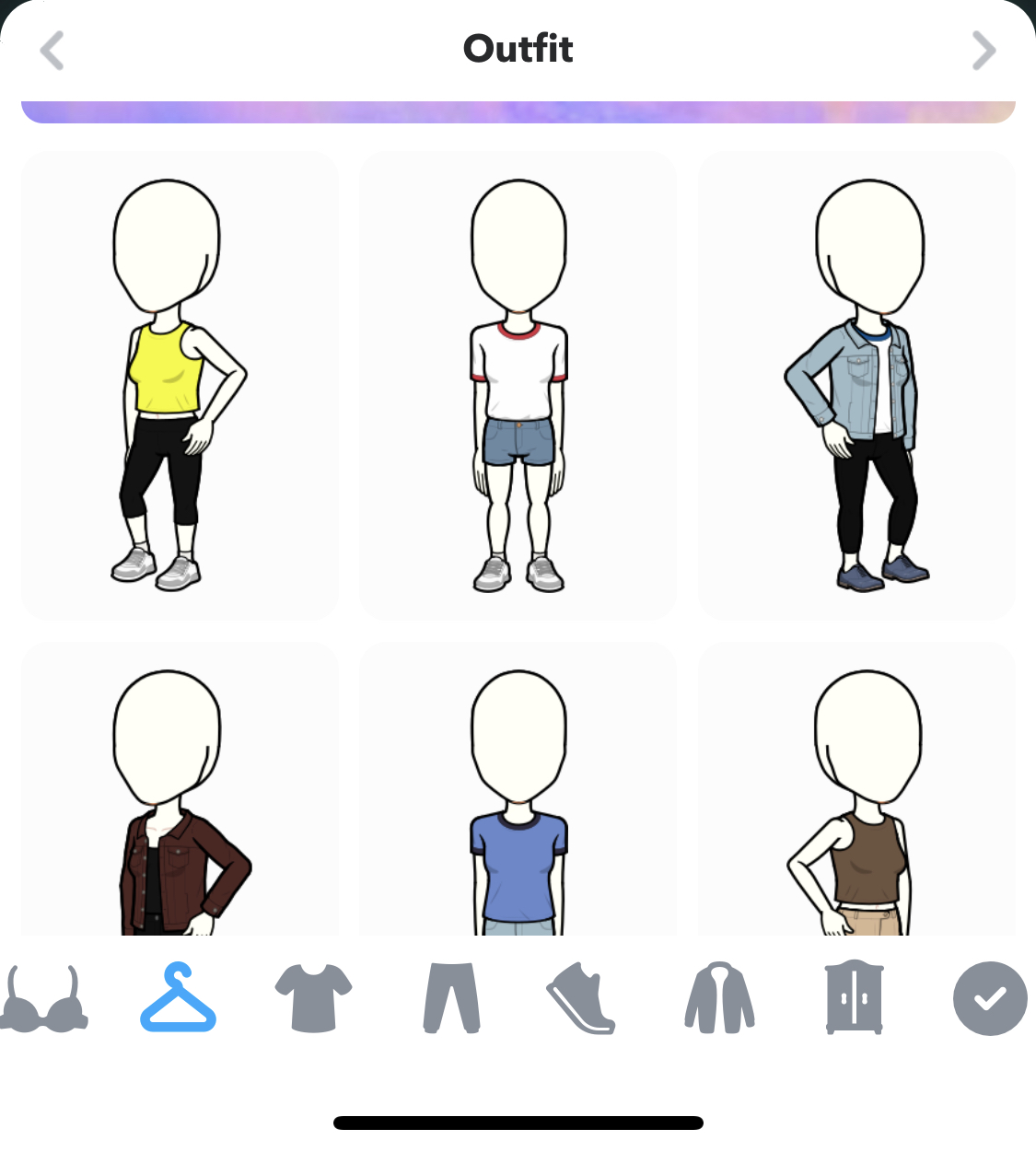Switch to the bra category

click(x=44, y=999)
